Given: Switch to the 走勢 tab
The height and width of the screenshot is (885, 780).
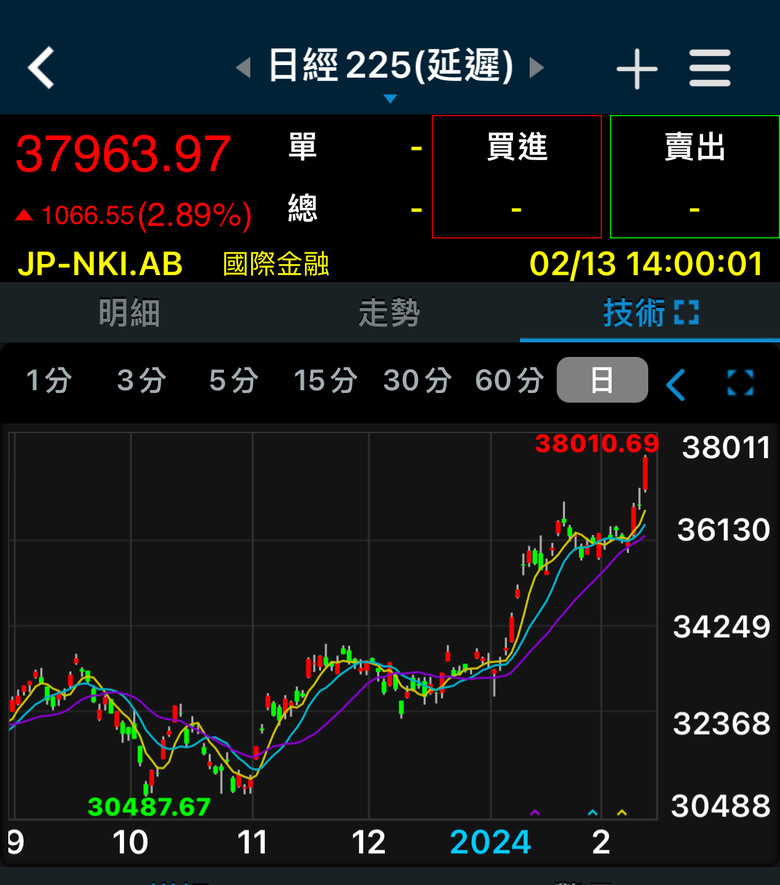Looking at the screenshot, I should pyautogui.click(x=389, y=313).
